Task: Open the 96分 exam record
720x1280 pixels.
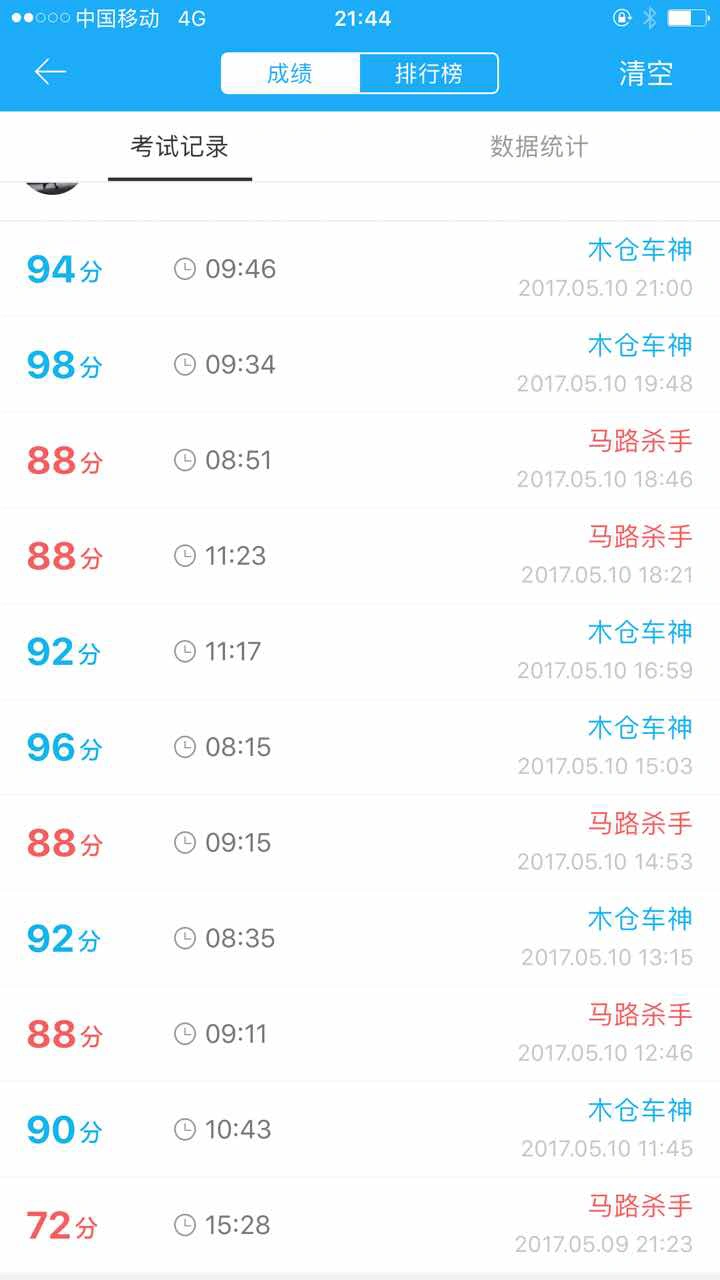Action: 360,747
